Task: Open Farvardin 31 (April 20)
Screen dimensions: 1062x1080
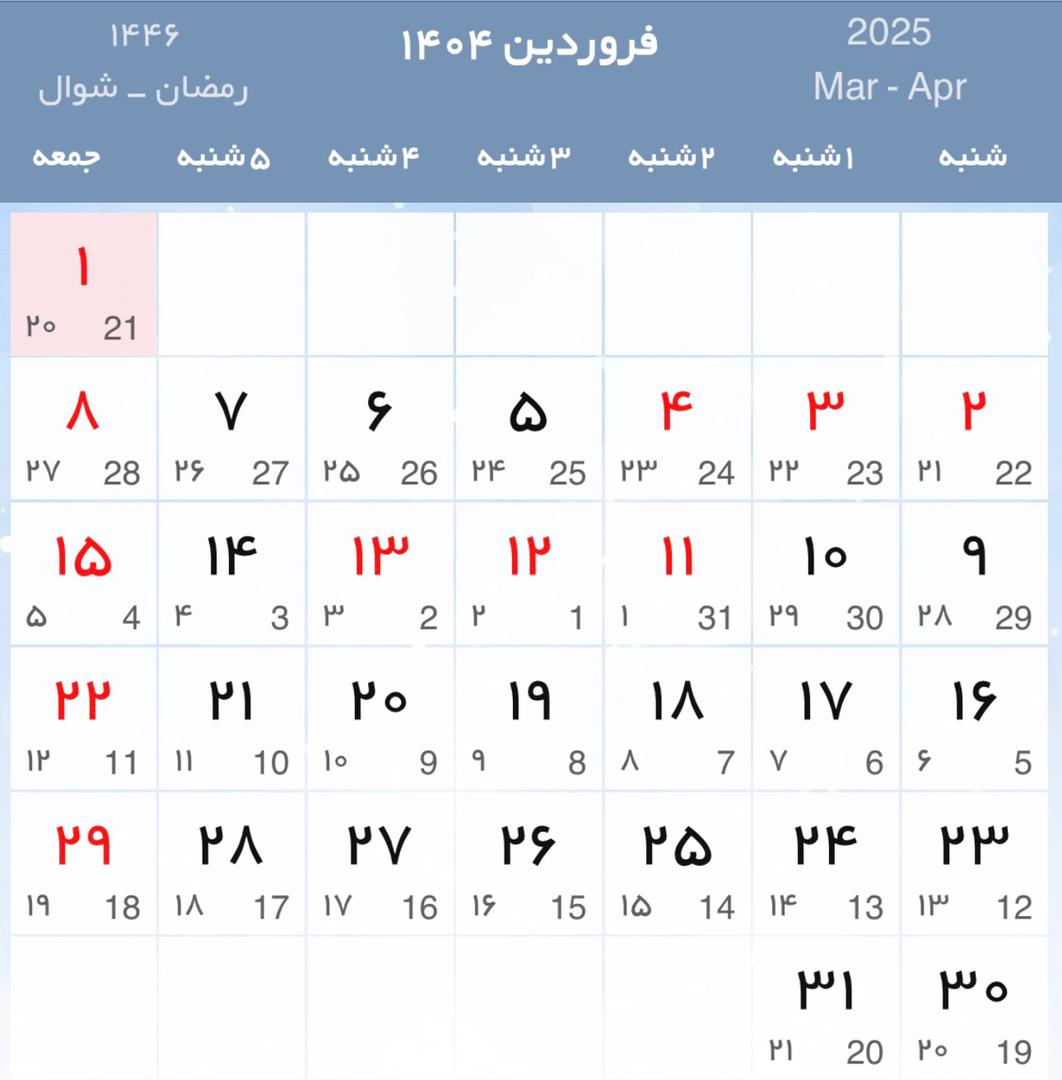Action: tap(826, 1008)
